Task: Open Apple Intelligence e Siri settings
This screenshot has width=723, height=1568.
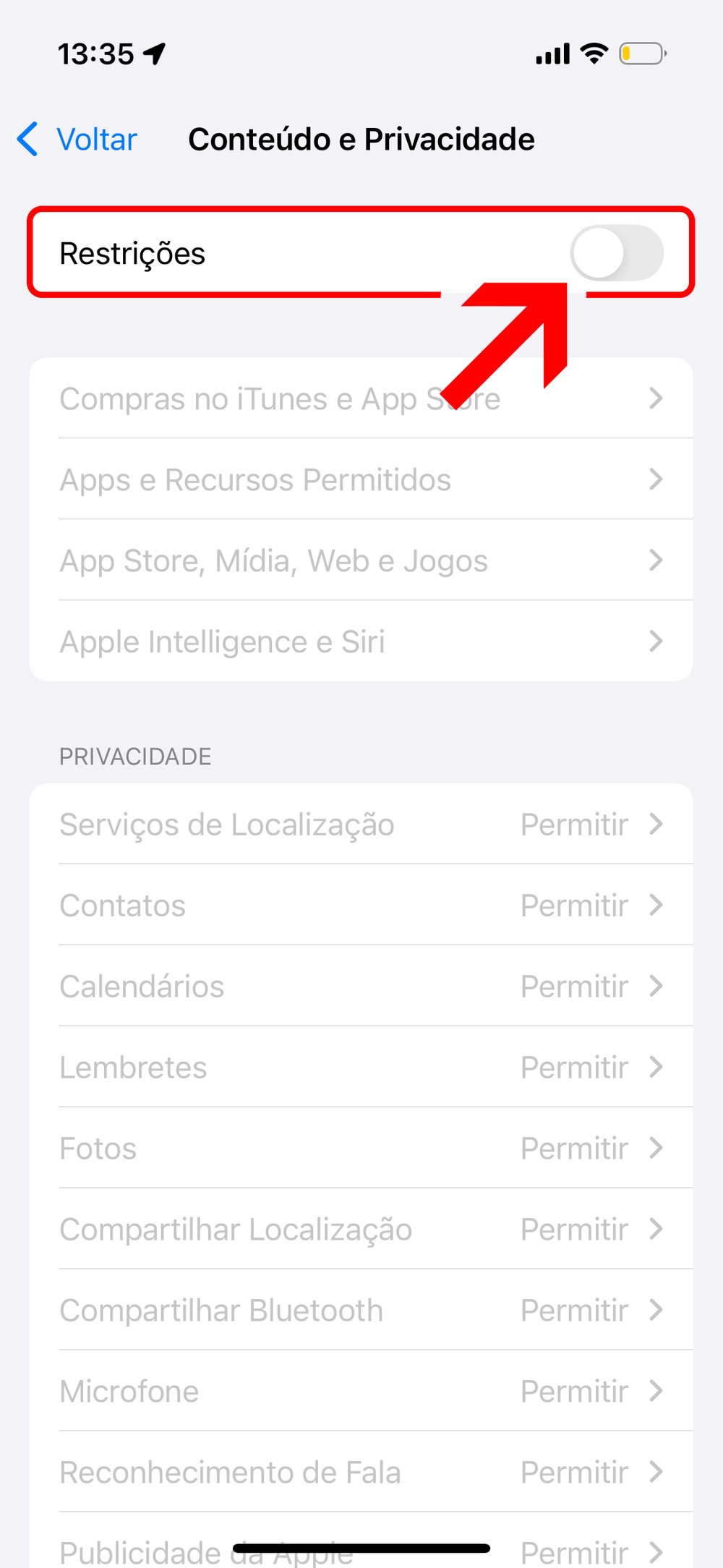Action: (x=360, y=642)
